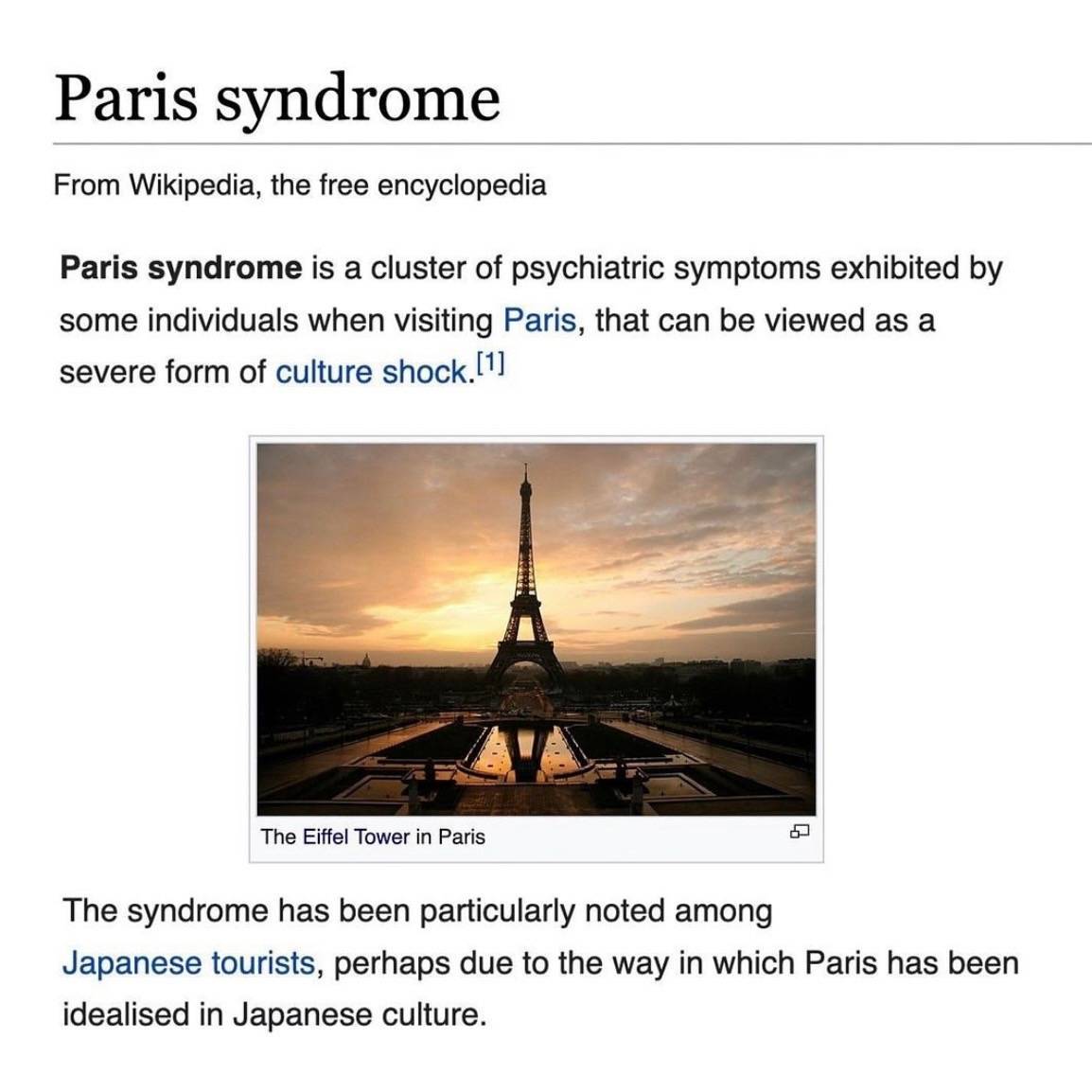This screenshot has height=1092, width=1092.
Task: Open the Eiffel Tower sunset photo
Action: click(x=536, y=628)
